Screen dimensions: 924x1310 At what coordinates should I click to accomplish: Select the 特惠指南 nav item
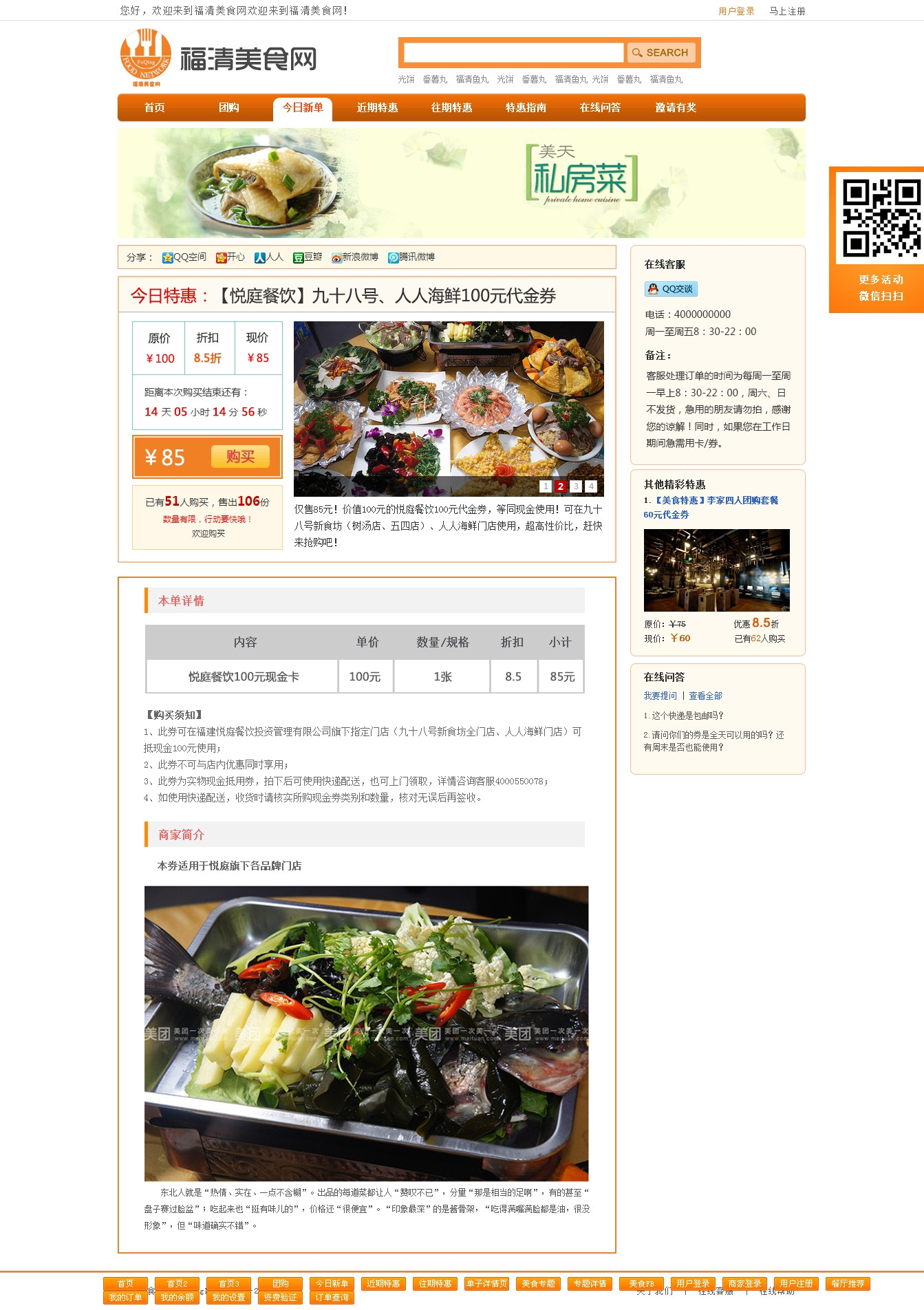(526, 107)
